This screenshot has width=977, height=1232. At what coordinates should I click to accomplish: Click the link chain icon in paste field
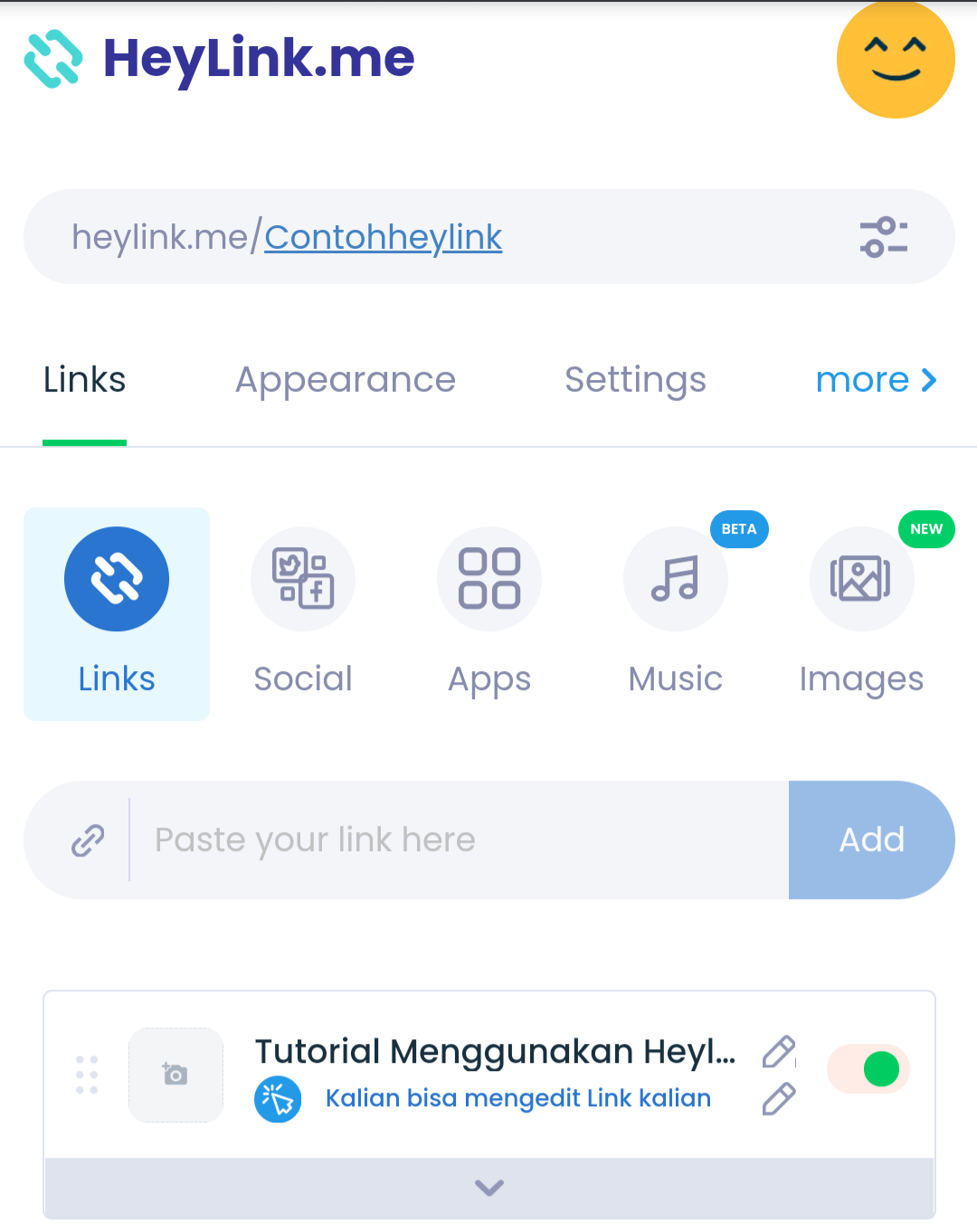pyautogui.click(x=85, y=839)
